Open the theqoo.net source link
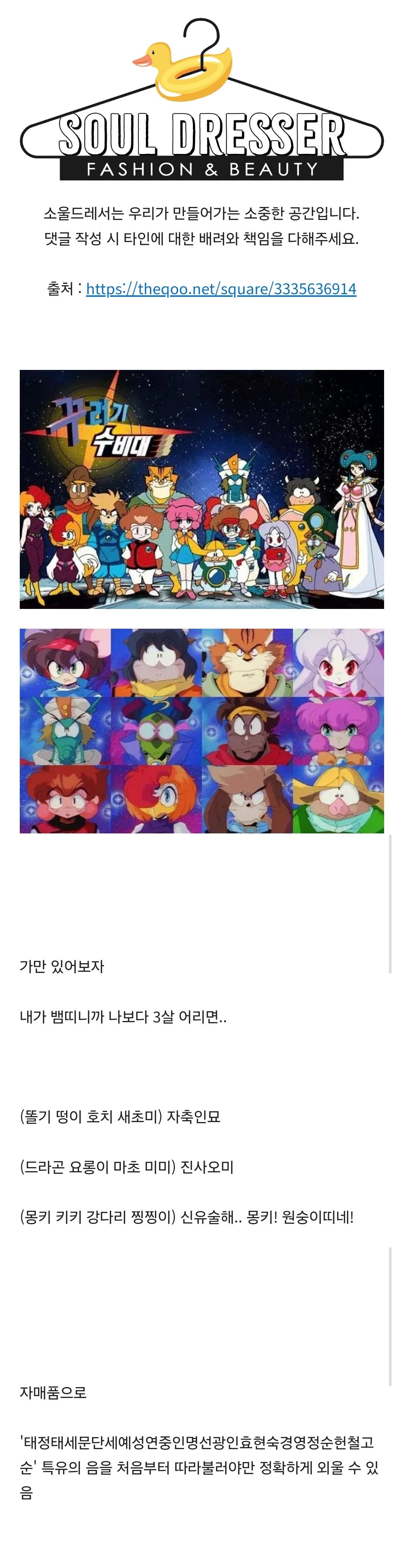This screenshot has width=402, height=1568. [220, 289]
